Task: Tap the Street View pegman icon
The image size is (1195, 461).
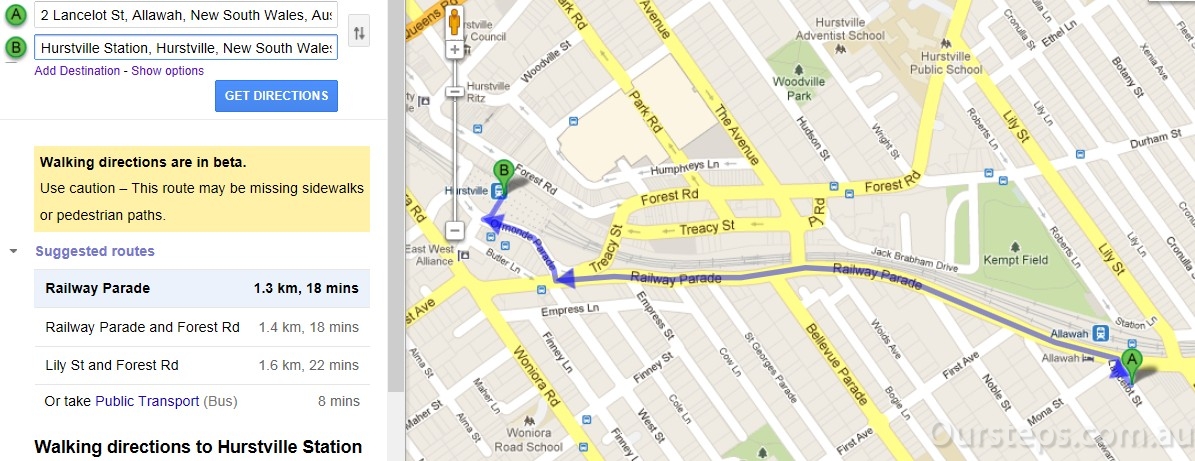Action: pos(455,22)
